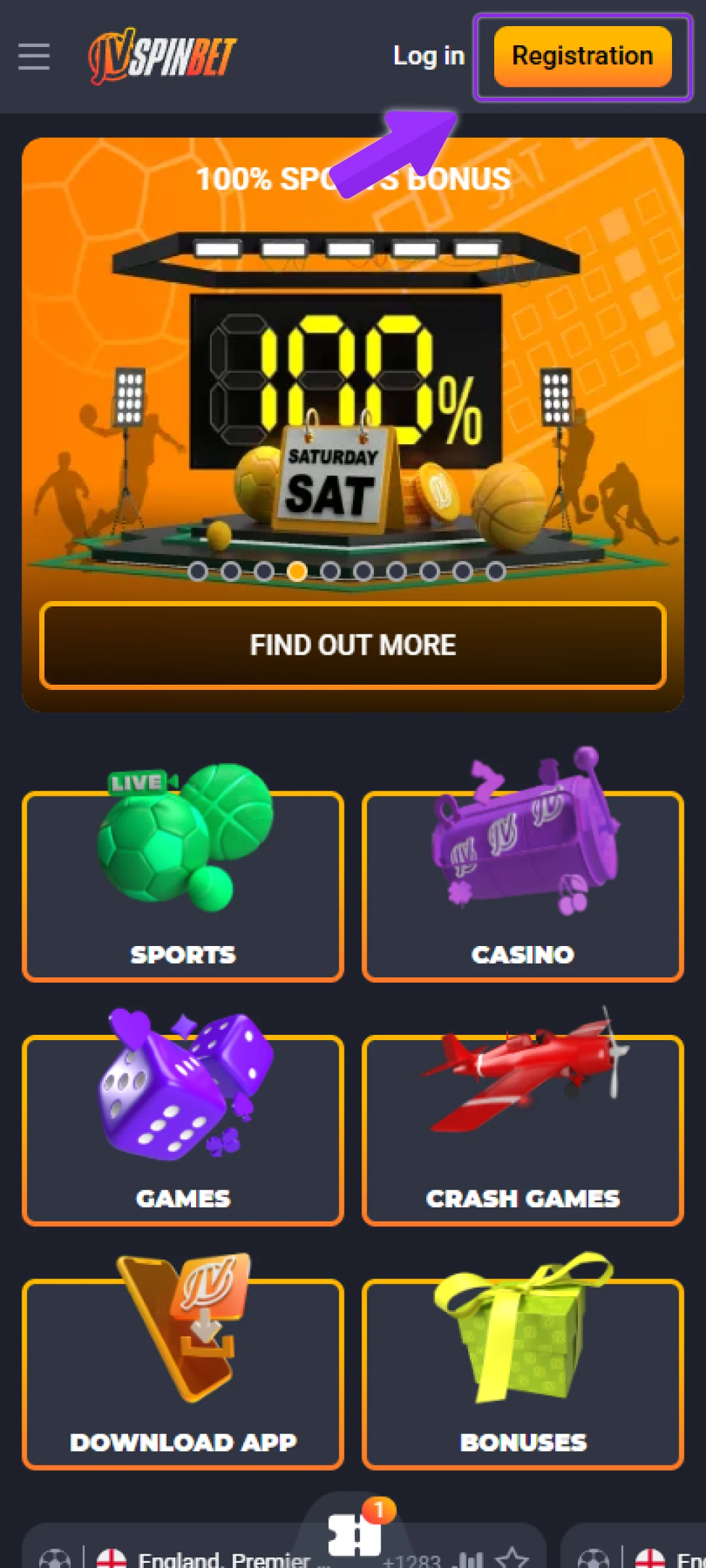706x1568 pixels.
Task: Open the Download App tile
Action: coord(183,1374)
